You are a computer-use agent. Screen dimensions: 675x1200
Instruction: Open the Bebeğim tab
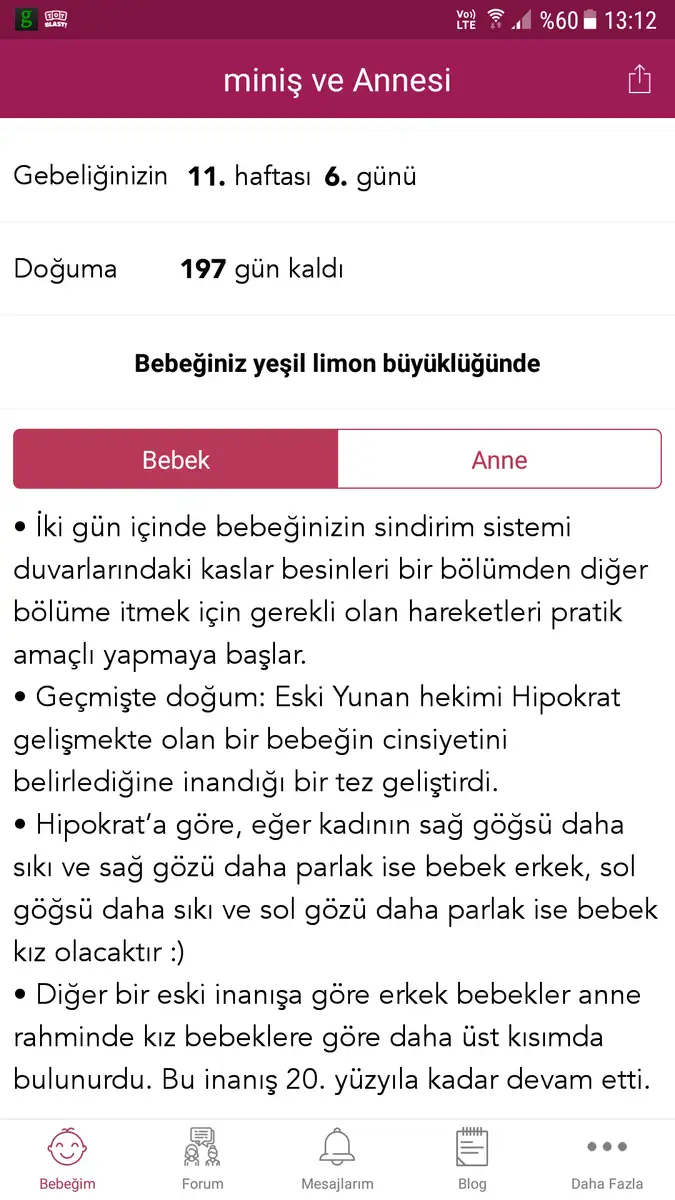point(67,1158)
